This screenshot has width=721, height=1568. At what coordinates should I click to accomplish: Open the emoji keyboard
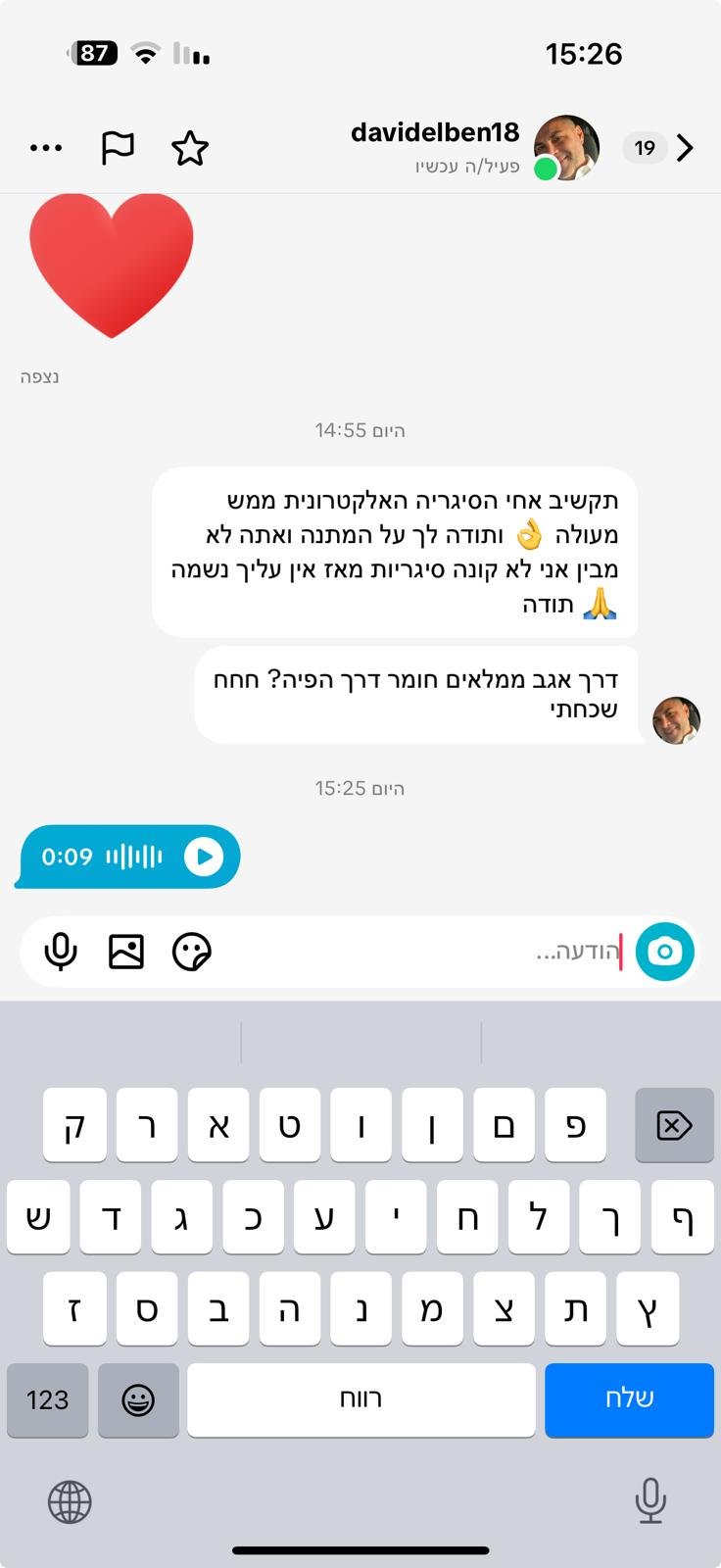point(138,1399)
